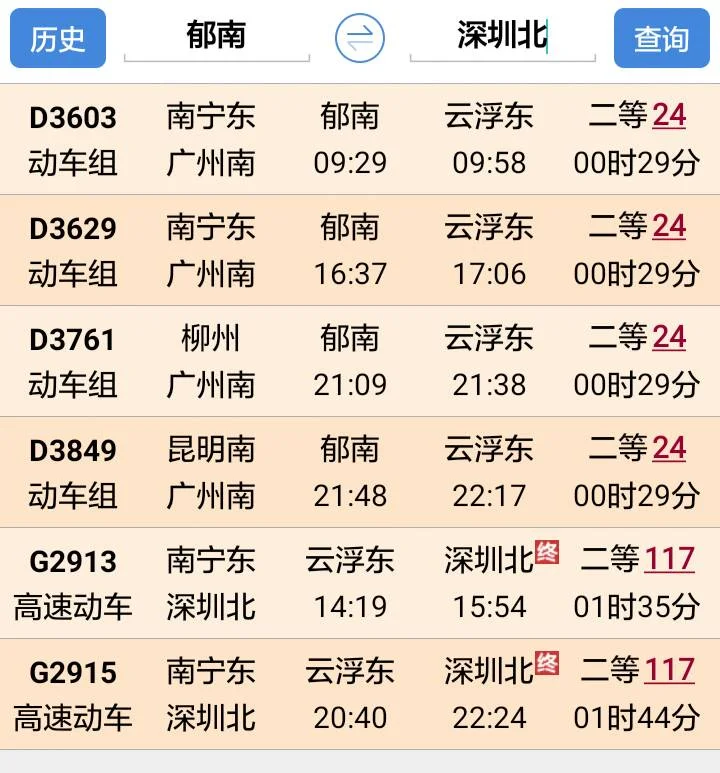Click the circular exchange icon between stations
Screen dimensions: 720x773
coord(362,37)
